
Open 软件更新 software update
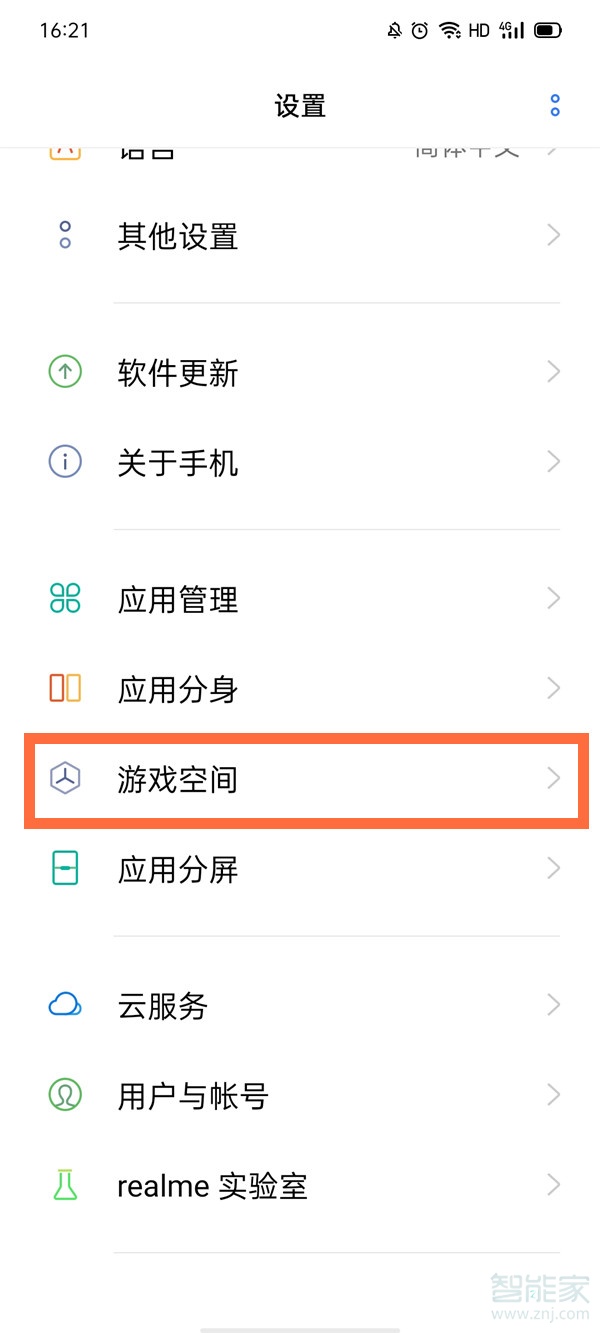click(x=300, y=373)
